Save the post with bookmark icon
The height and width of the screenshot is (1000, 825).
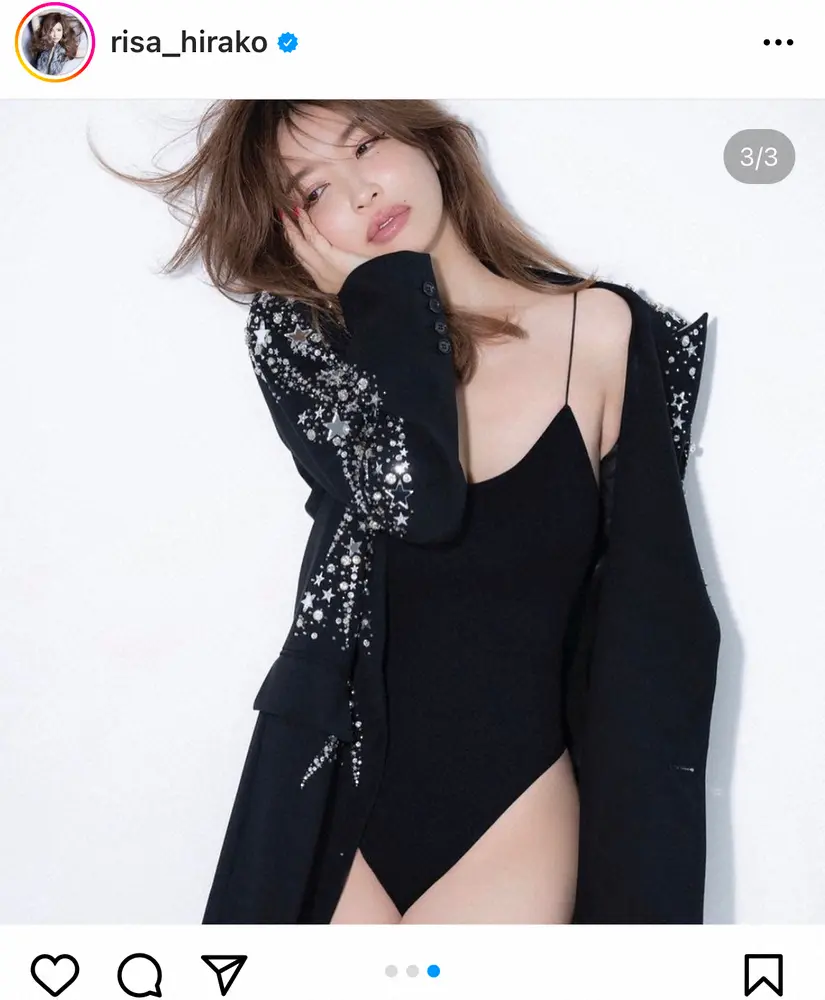[763, 973]
